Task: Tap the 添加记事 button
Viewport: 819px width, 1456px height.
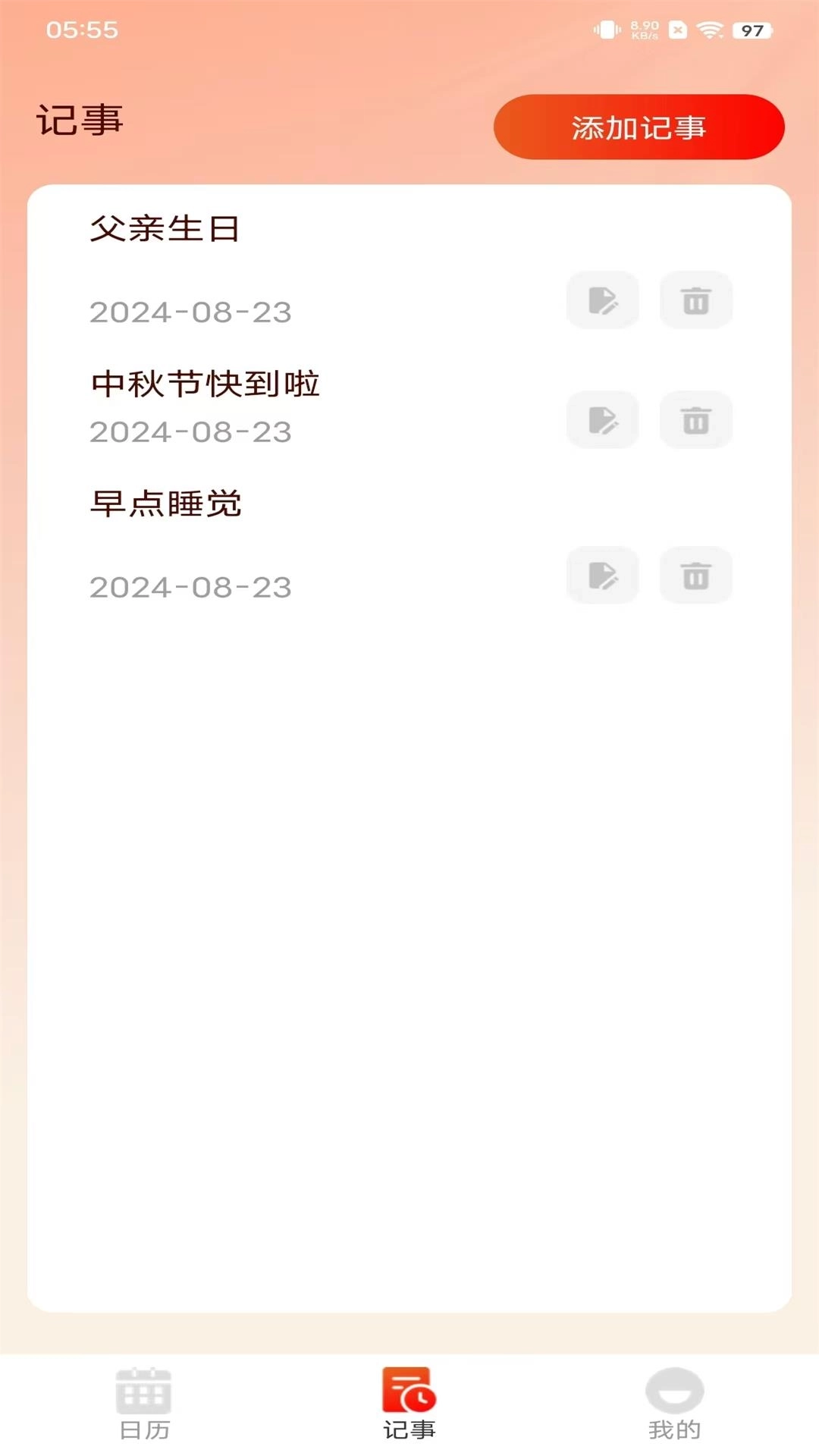Action: (639, 127)
